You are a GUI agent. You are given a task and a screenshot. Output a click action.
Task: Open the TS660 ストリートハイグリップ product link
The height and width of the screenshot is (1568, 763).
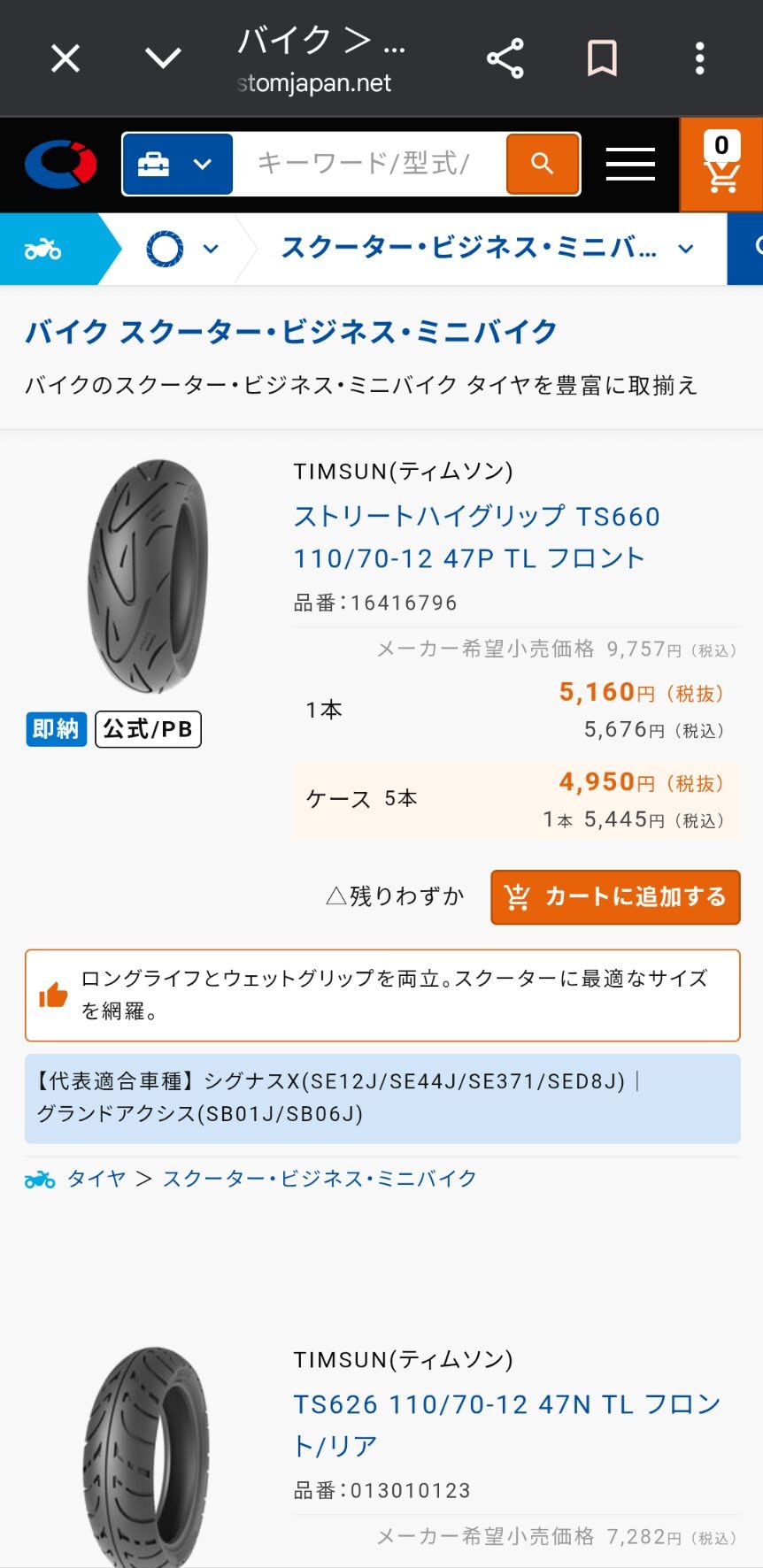(x=476, y=537)
